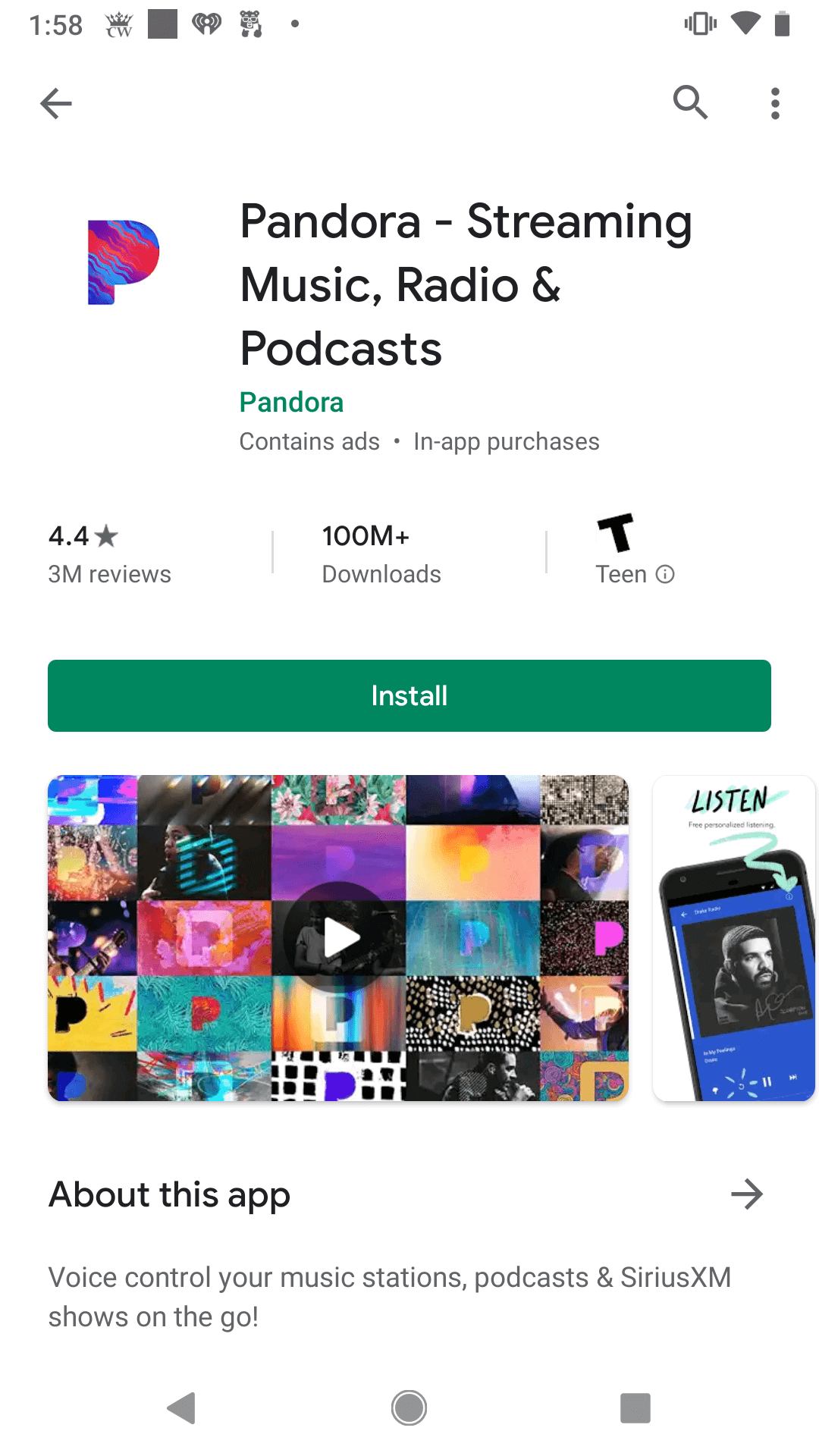Tap the LISTEN screenshot thumbnail
Image resolution: width=819 pixels, height=1456 pixels.
(733, 937)
